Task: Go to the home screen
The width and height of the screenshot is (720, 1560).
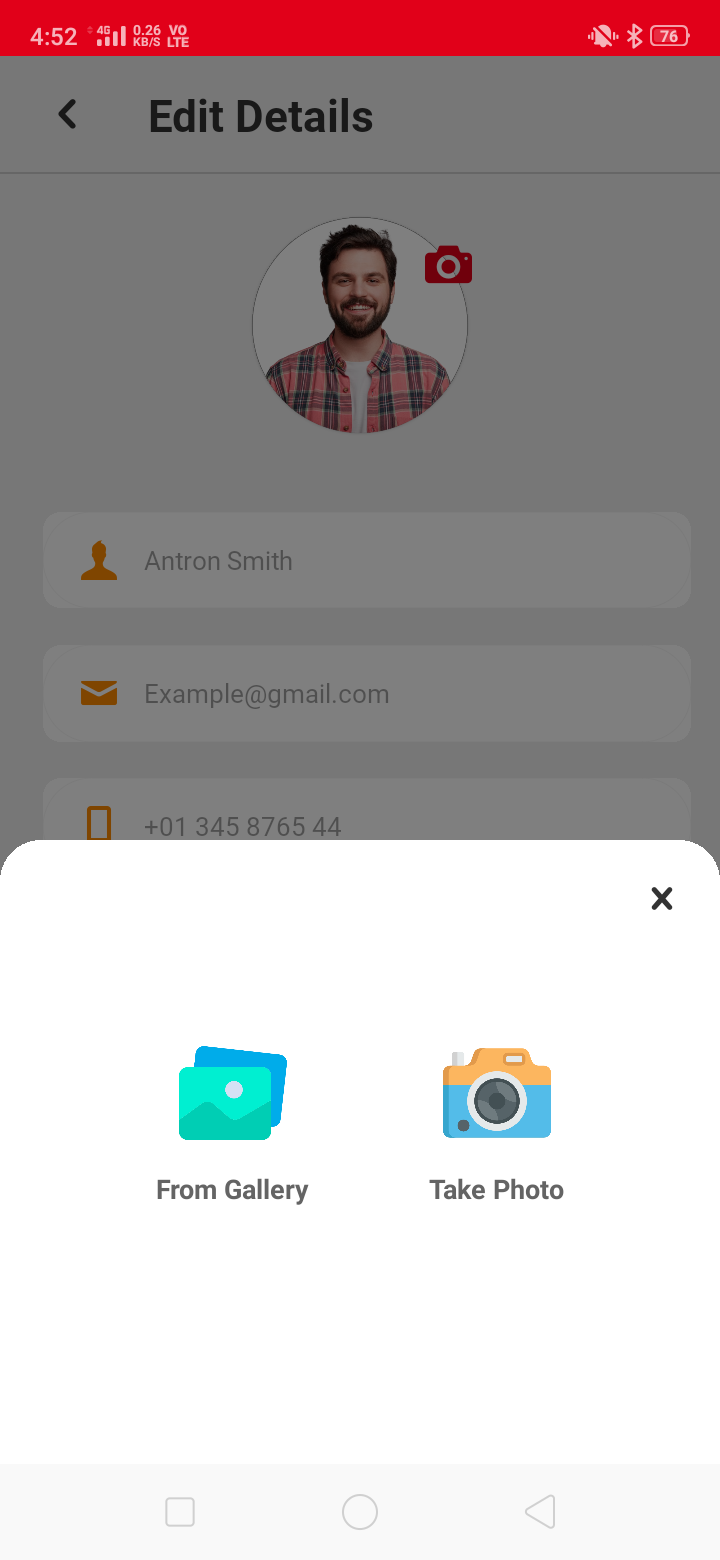Action: (x=360, y=1512)
